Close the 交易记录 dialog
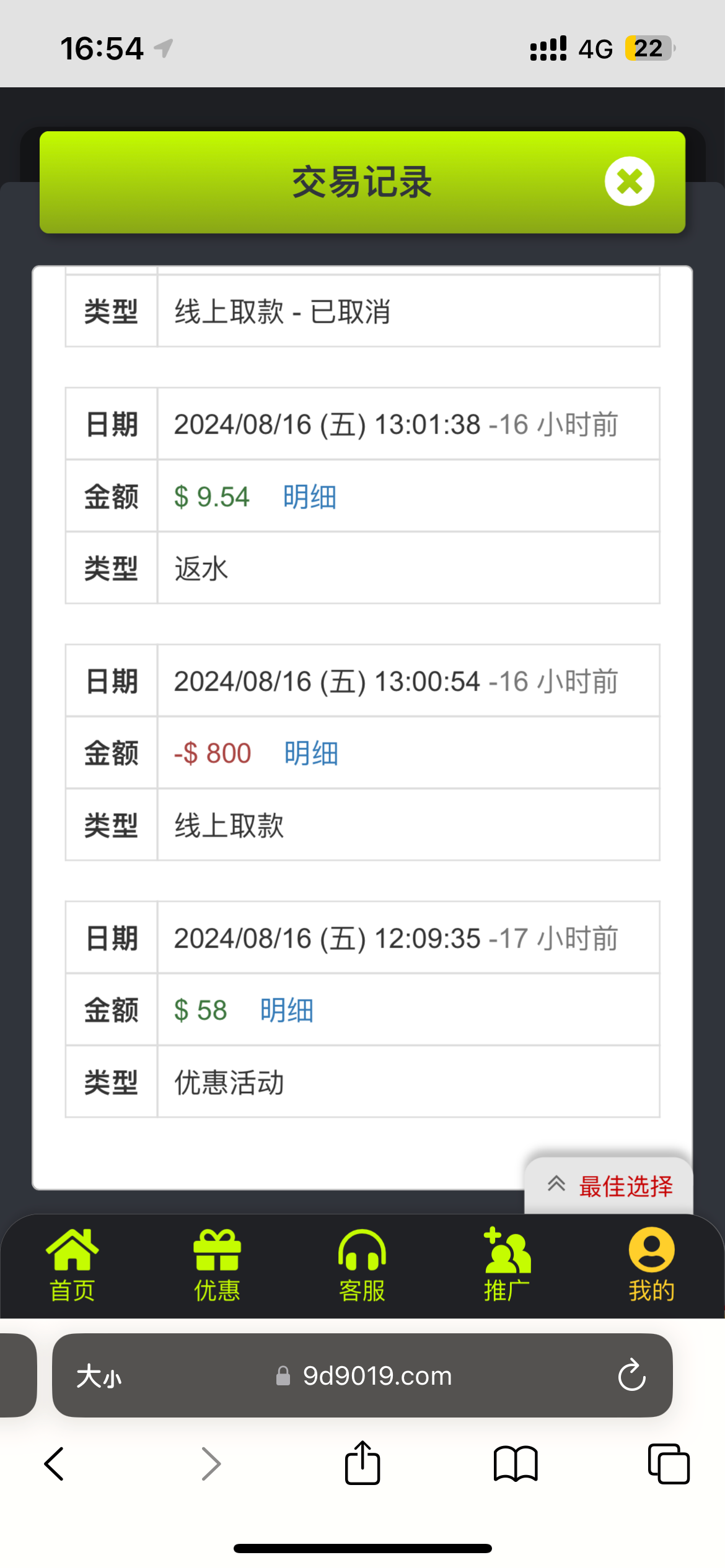The height and width of the screenshot is (1568, 725). (x=629, y=181)
